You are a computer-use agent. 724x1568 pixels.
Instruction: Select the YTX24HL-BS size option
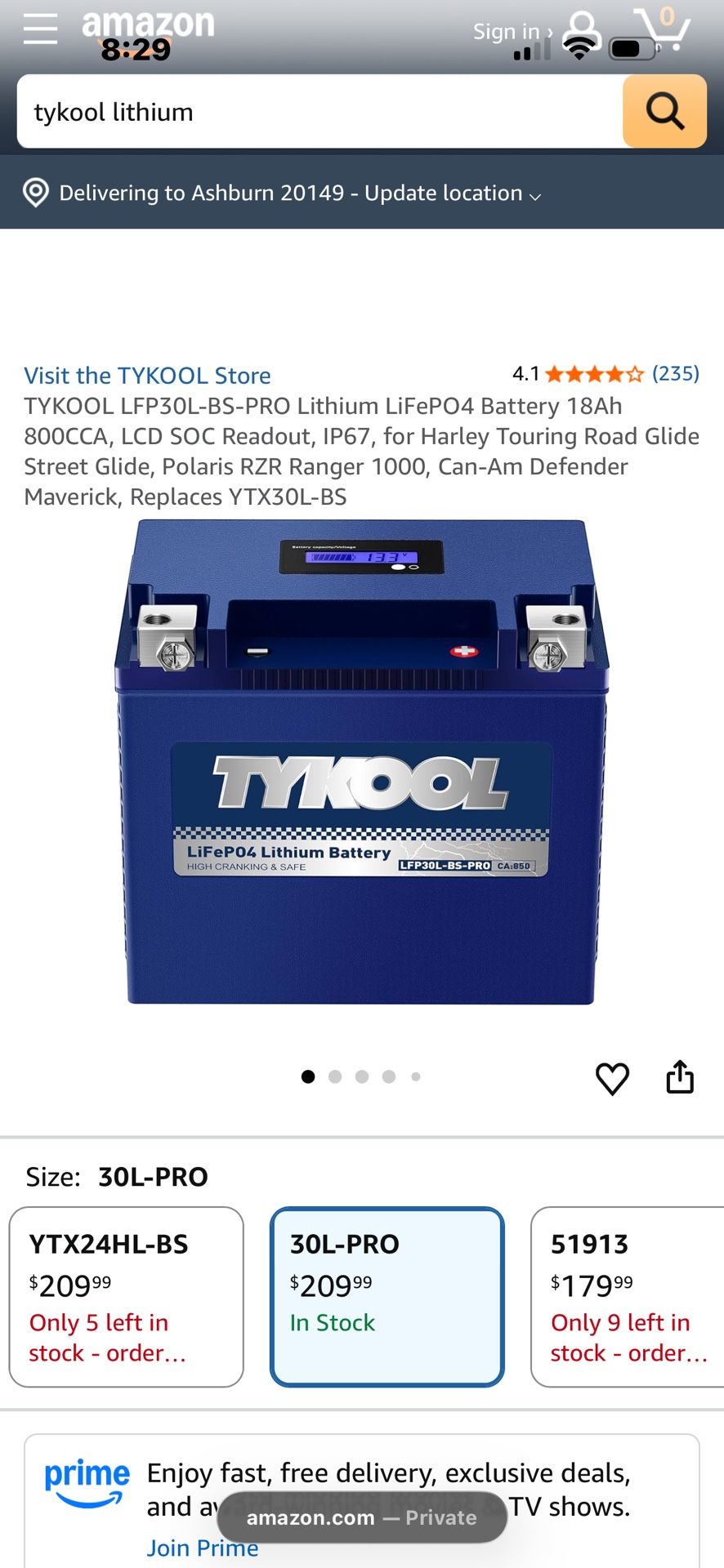(126, 1298)
